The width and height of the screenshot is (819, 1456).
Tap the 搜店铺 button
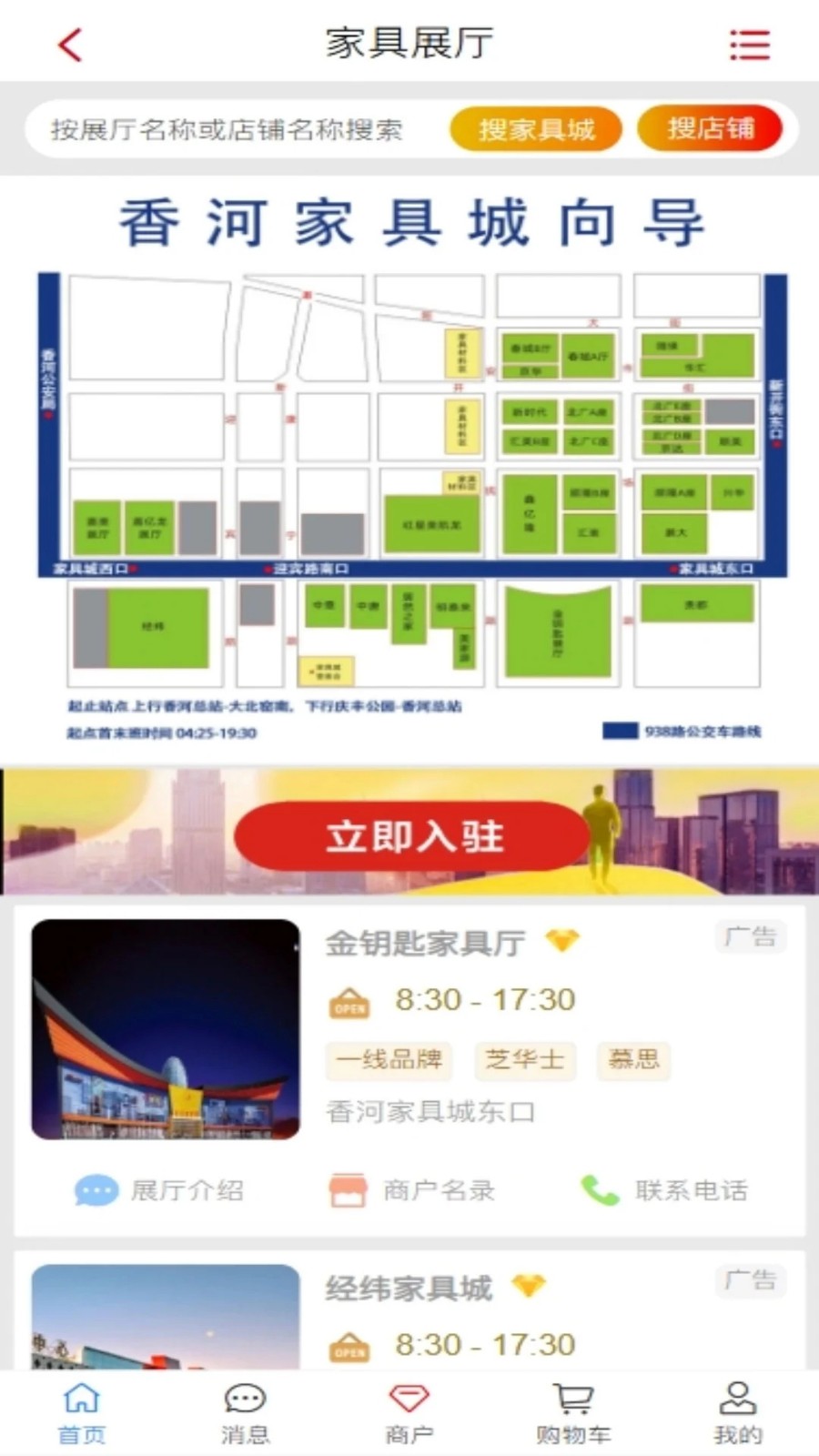710,128
